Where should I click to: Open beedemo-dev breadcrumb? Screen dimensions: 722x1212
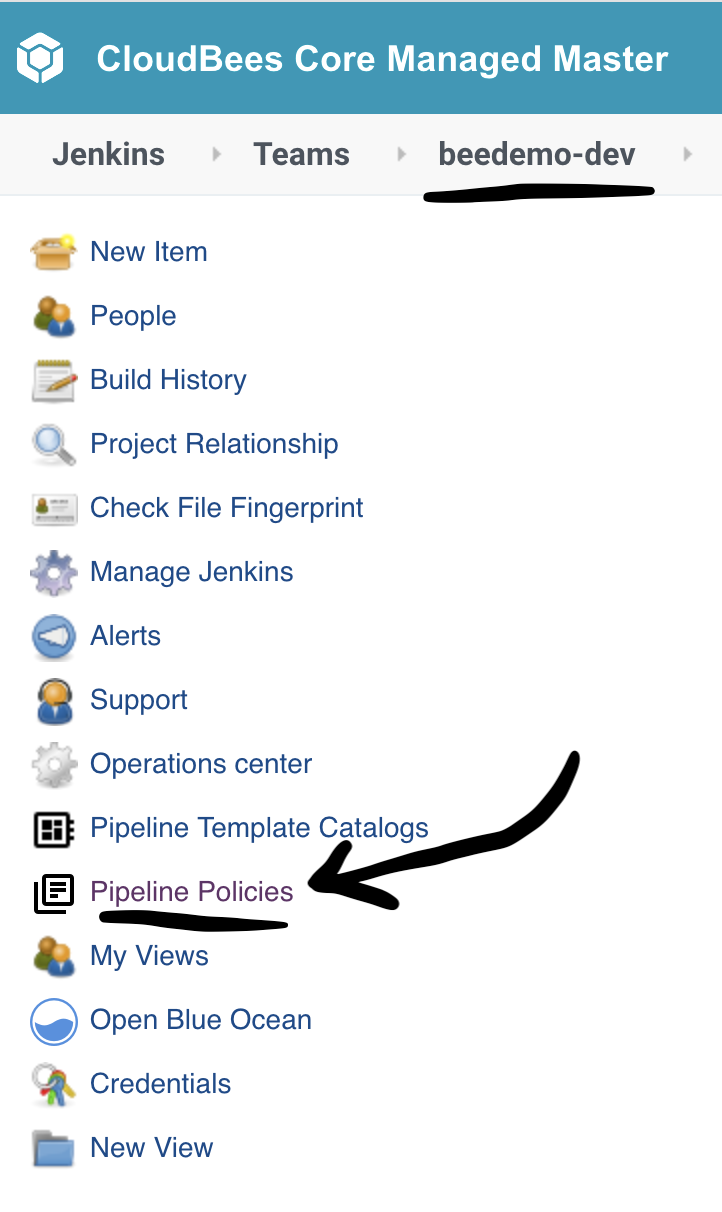point(537,154)
